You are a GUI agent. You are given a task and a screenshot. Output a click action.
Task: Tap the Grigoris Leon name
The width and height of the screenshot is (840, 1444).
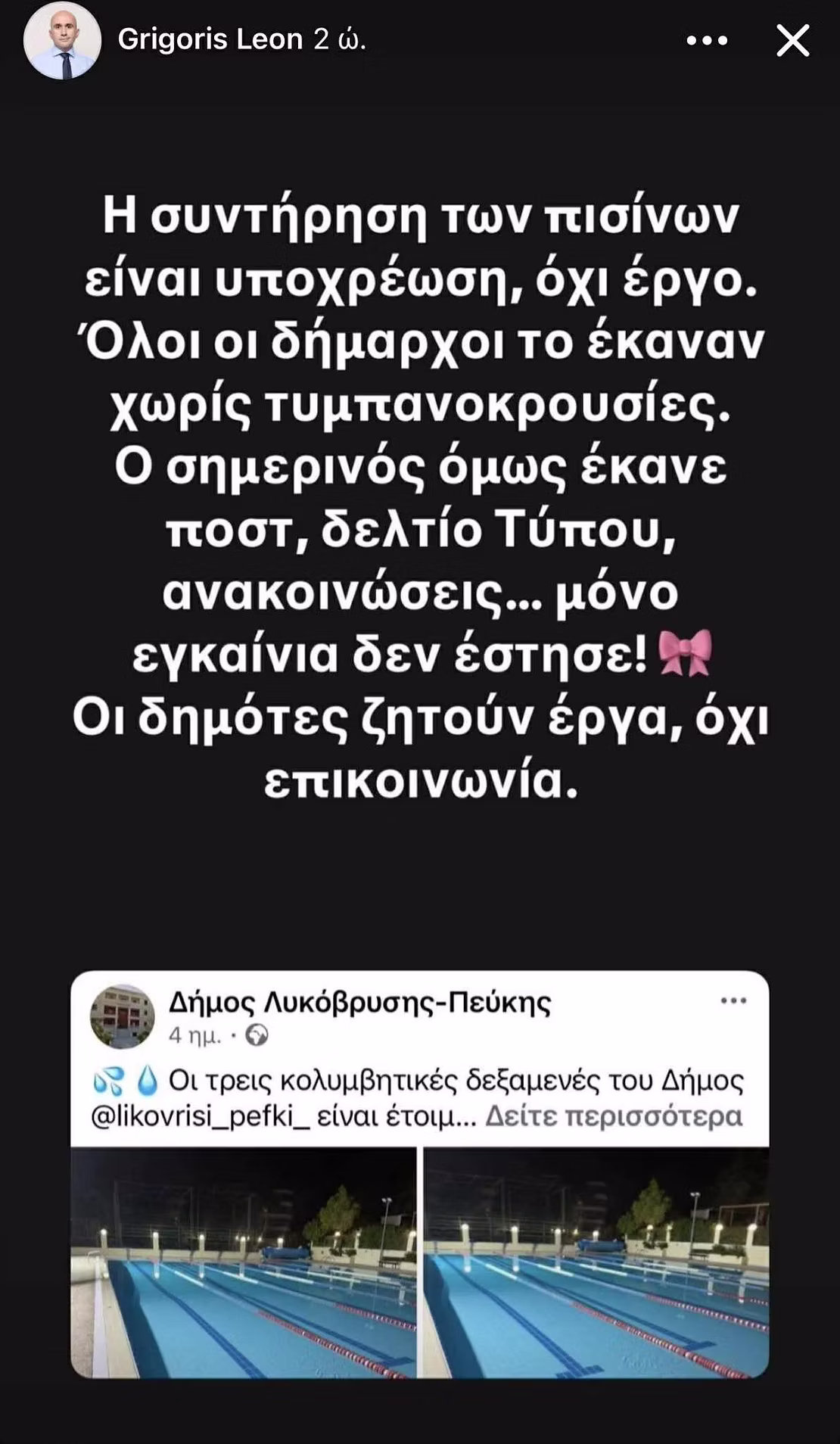tap(210, 39)
